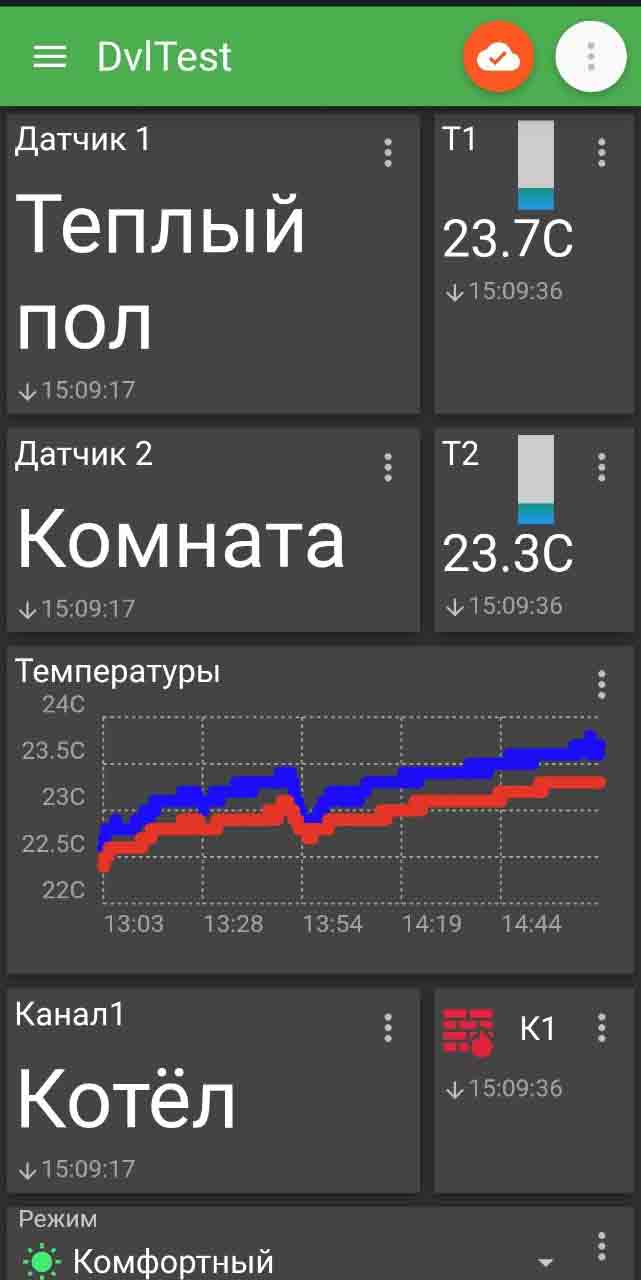
Task: Tap the orange cloud sync button
Action: click(498, 57)
